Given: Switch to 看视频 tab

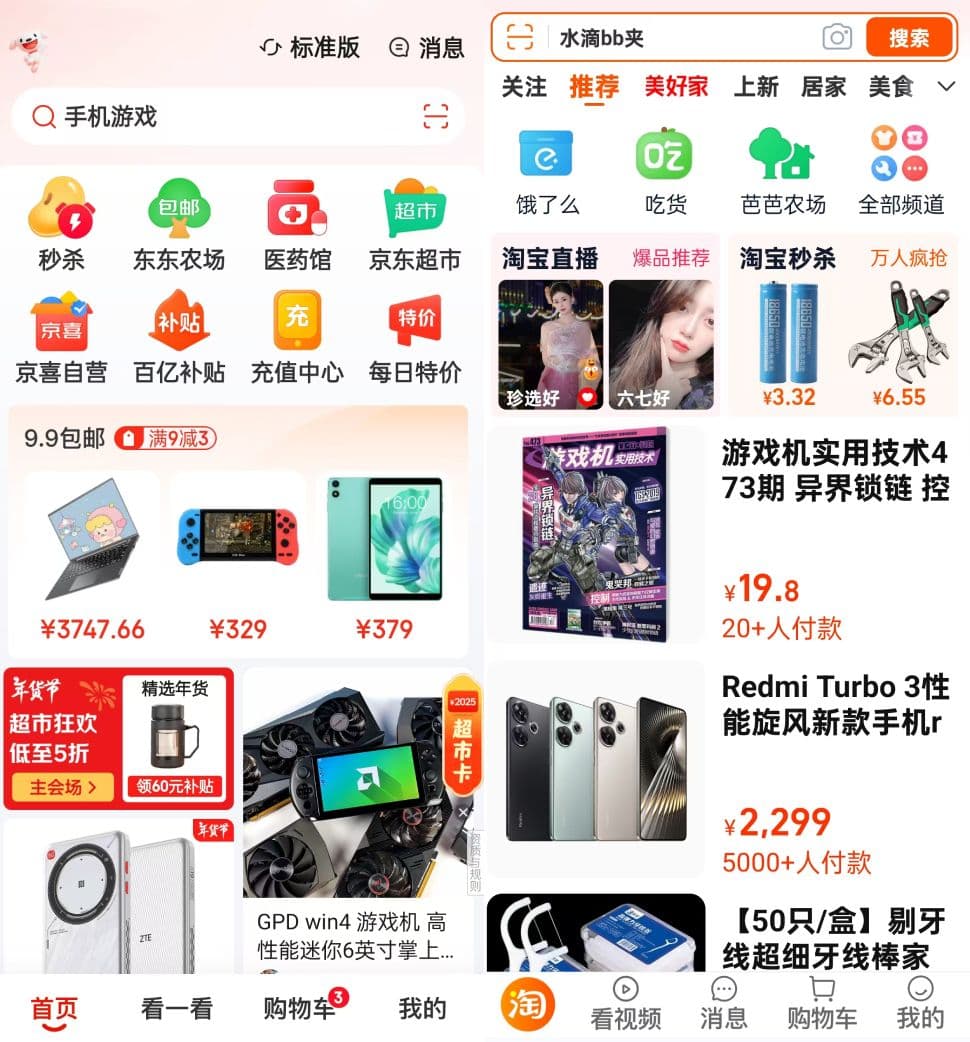Looking at the screenshot, I should 625,1005.
